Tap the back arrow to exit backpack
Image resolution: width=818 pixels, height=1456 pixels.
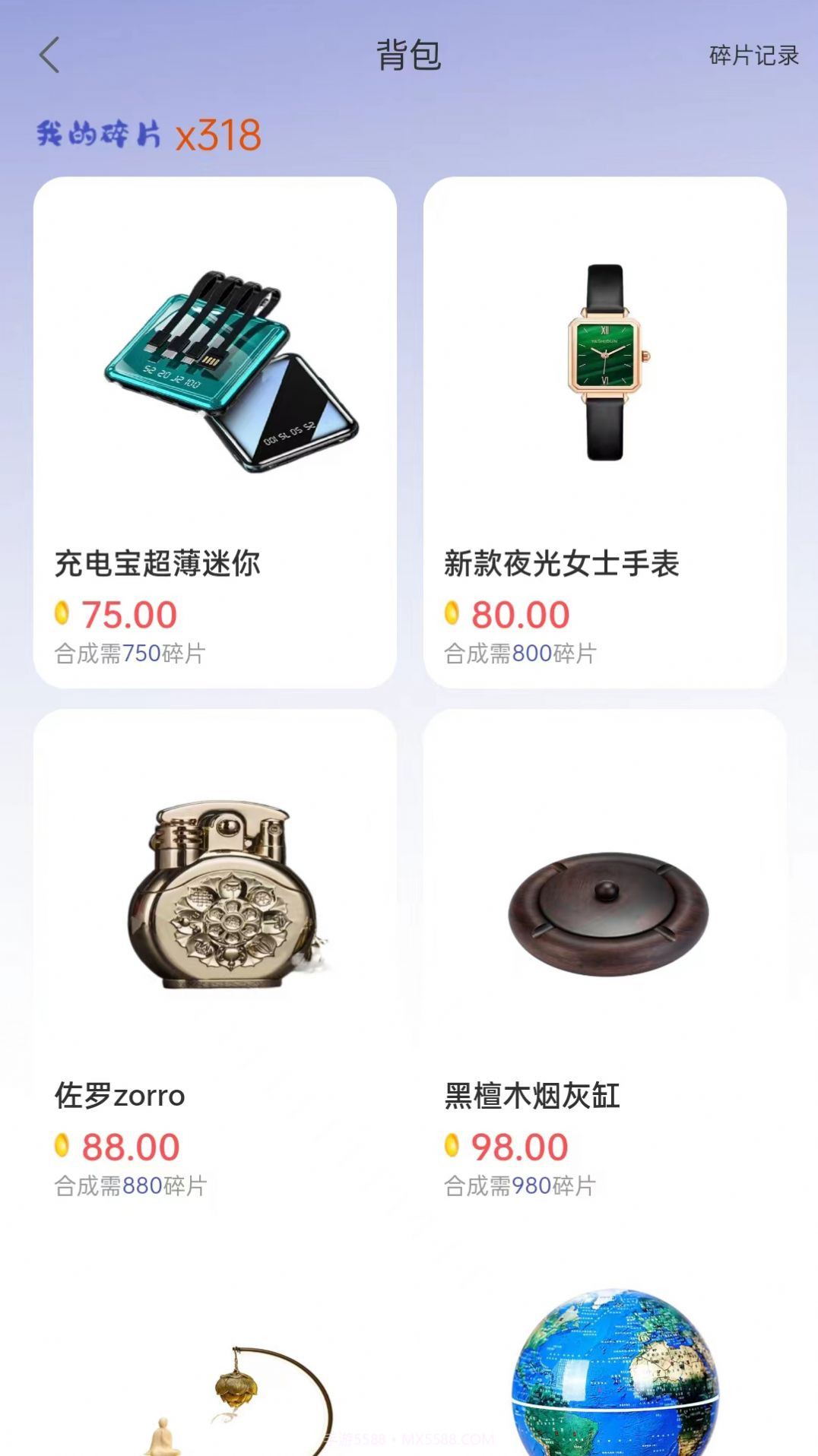(49, 55)
